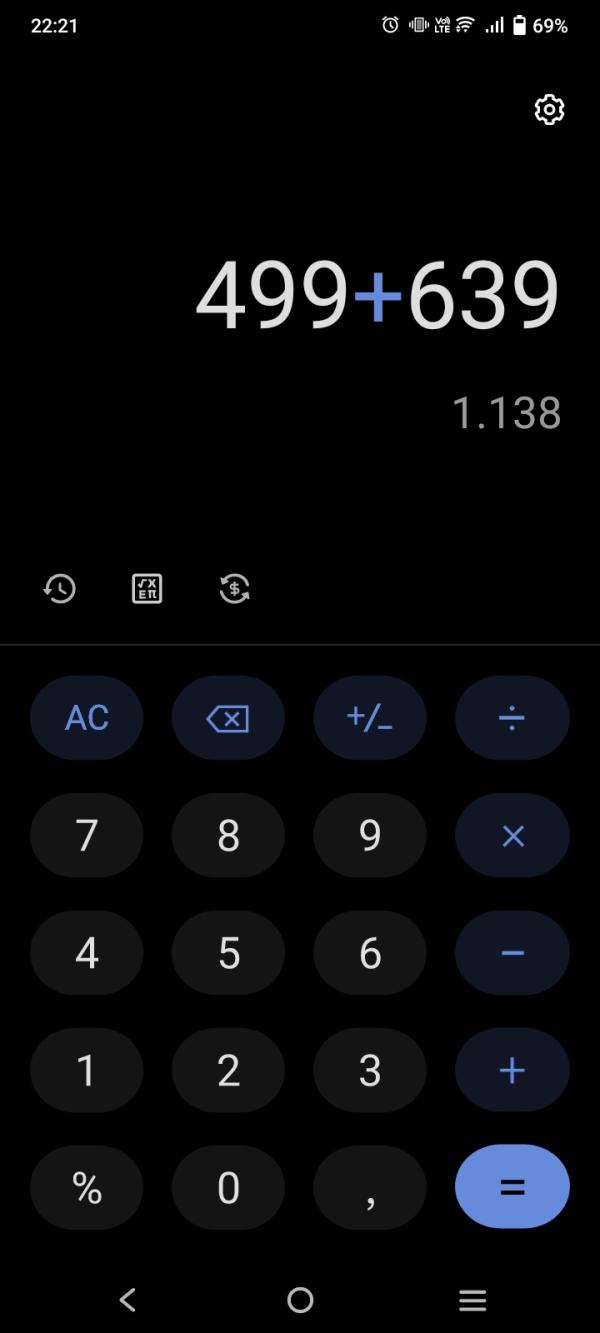Enter digit 5
The width and height of the screenshot is (600, 1333).
click(228, 953)
